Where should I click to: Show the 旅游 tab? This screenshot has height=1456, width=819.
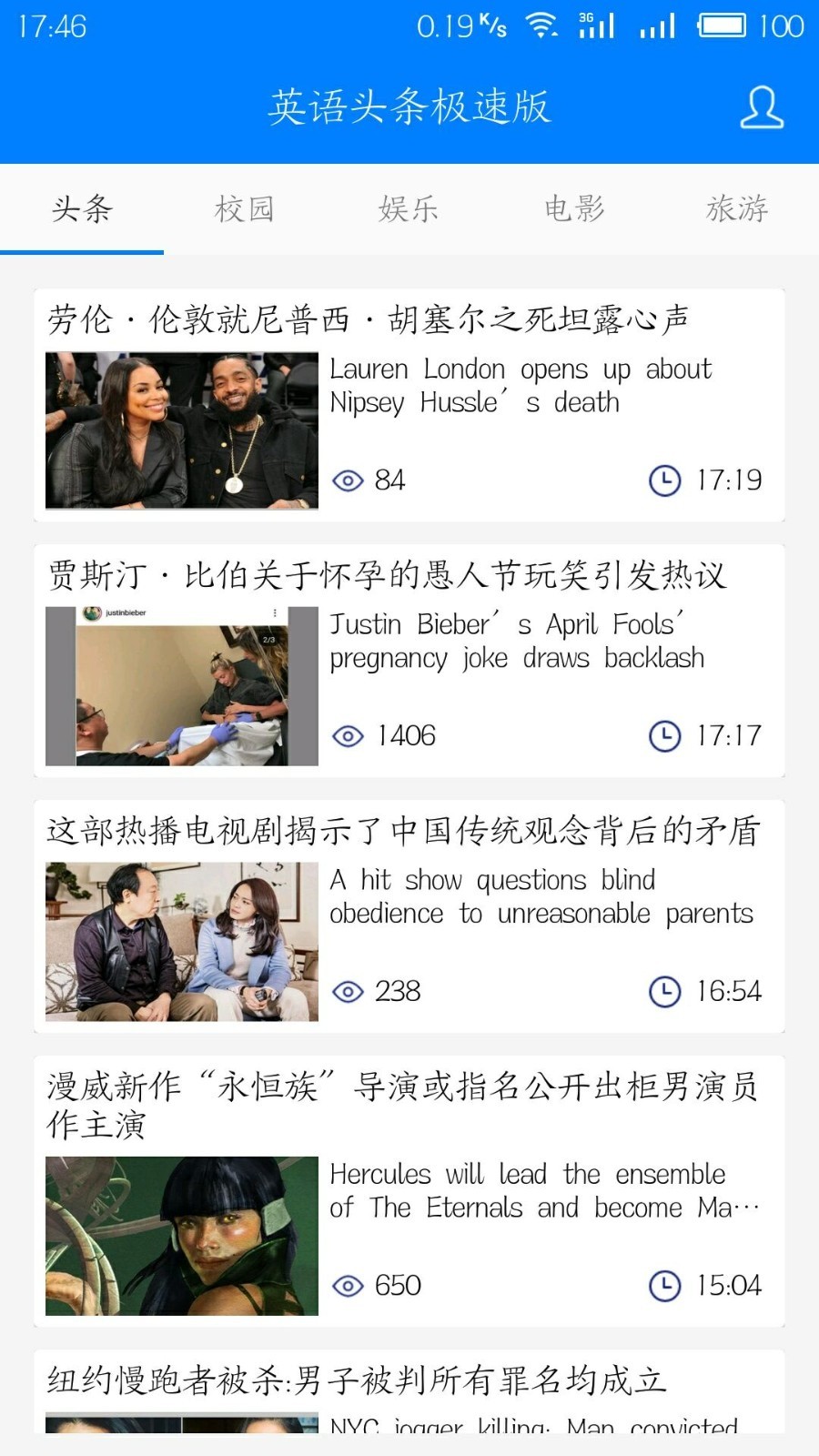click(737, 209)
